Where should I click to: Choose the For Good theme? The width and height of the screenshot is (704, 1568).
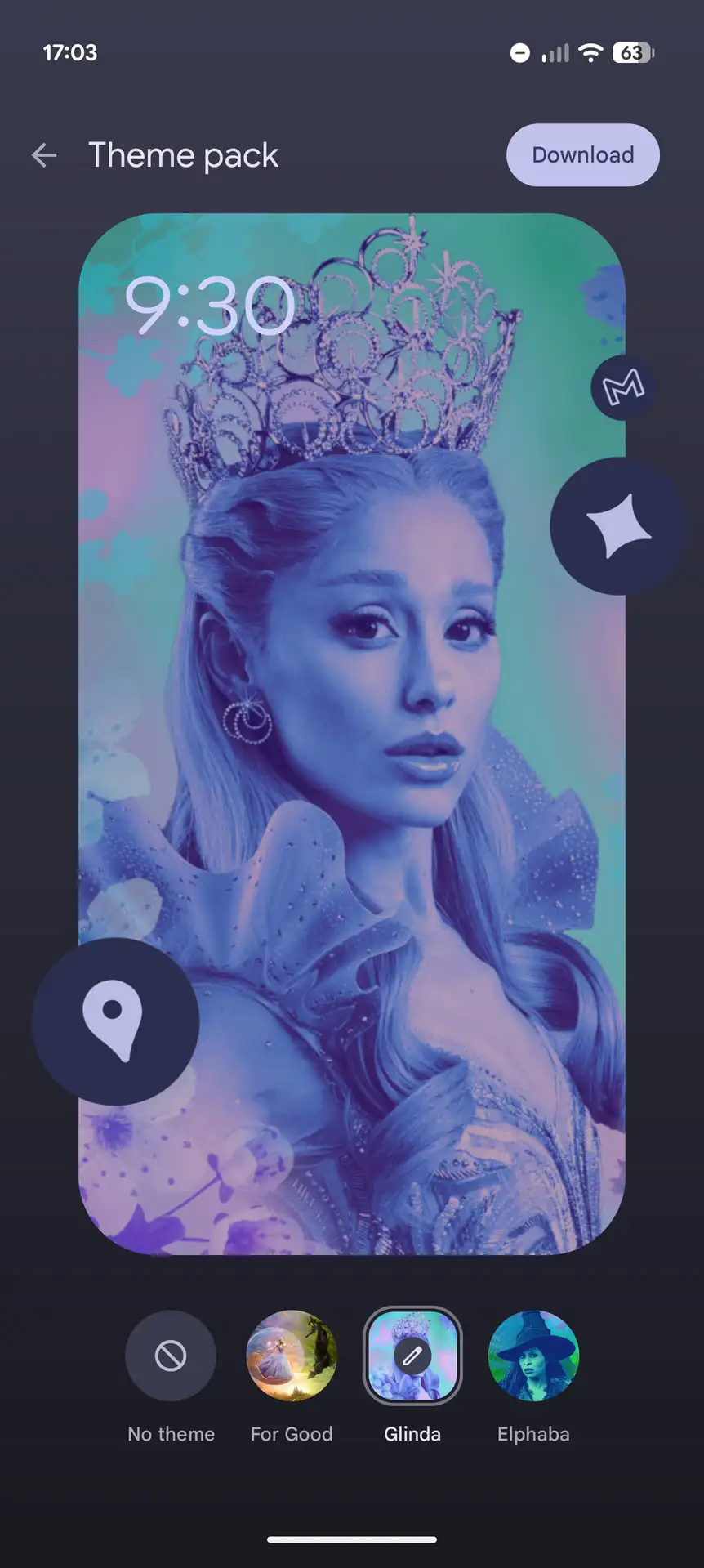(x=292, y=1356)
